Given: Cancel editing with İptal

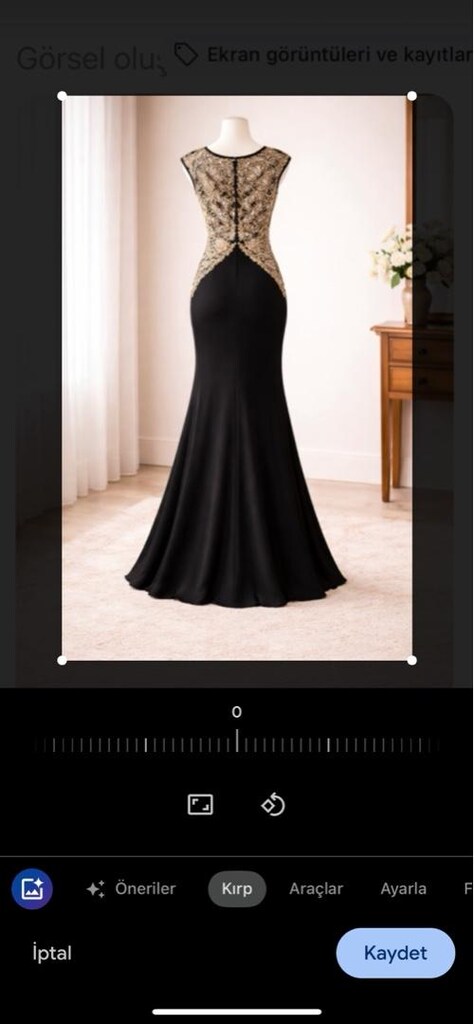Looking at the screenshot, I should click(52, 953).
